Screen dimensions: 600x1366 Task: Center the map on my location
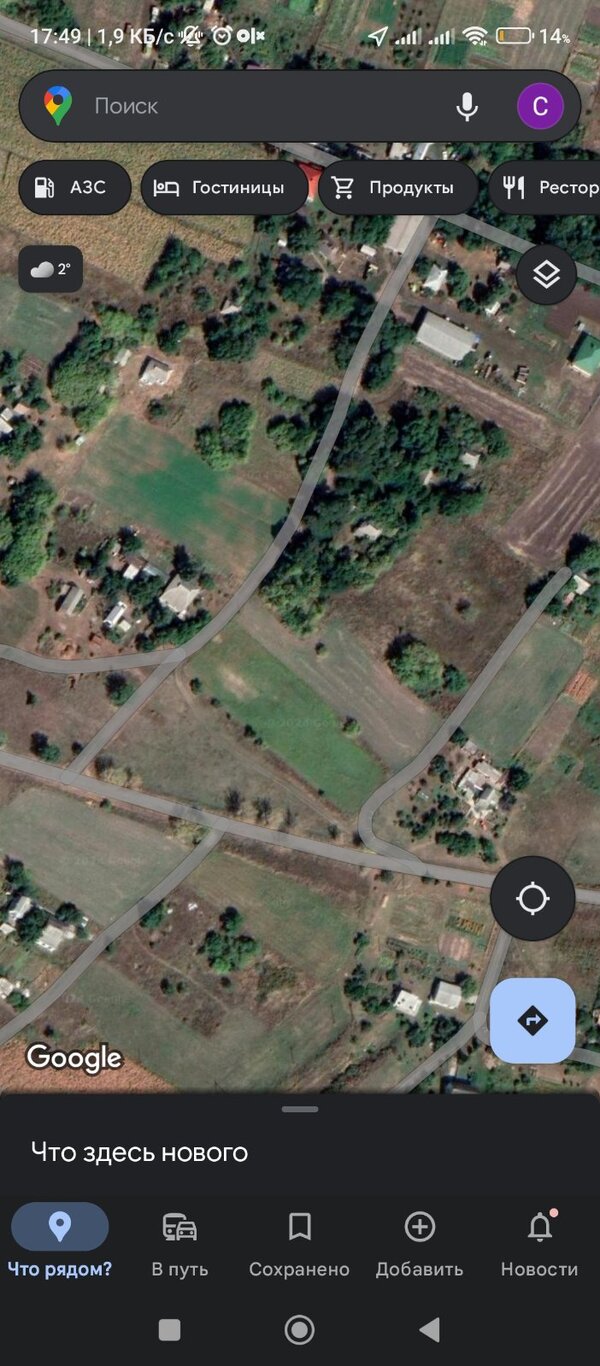click(x=532, y=898)
